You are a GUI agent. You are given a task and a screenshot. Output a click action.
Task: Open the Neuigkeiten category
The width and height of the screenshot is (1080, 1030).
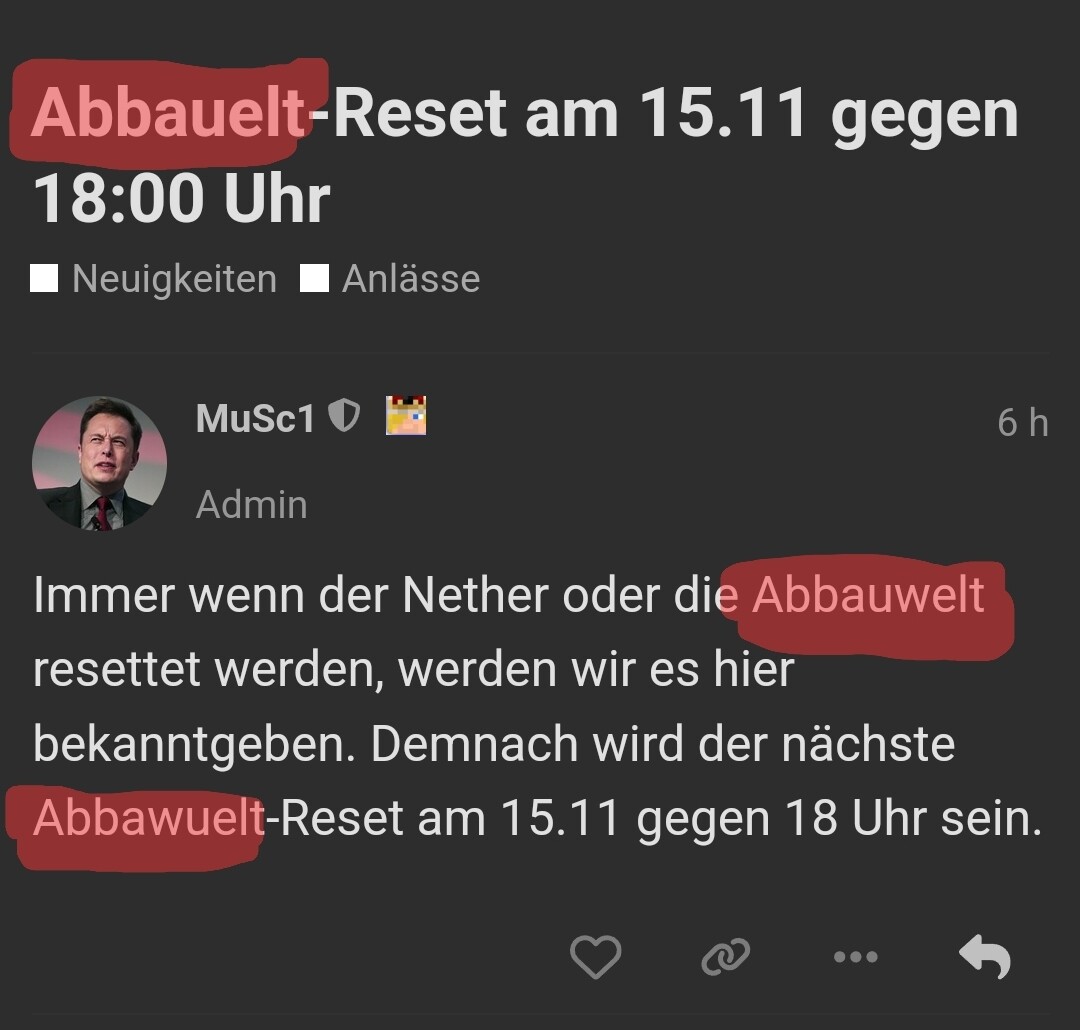tap(173, 279)
